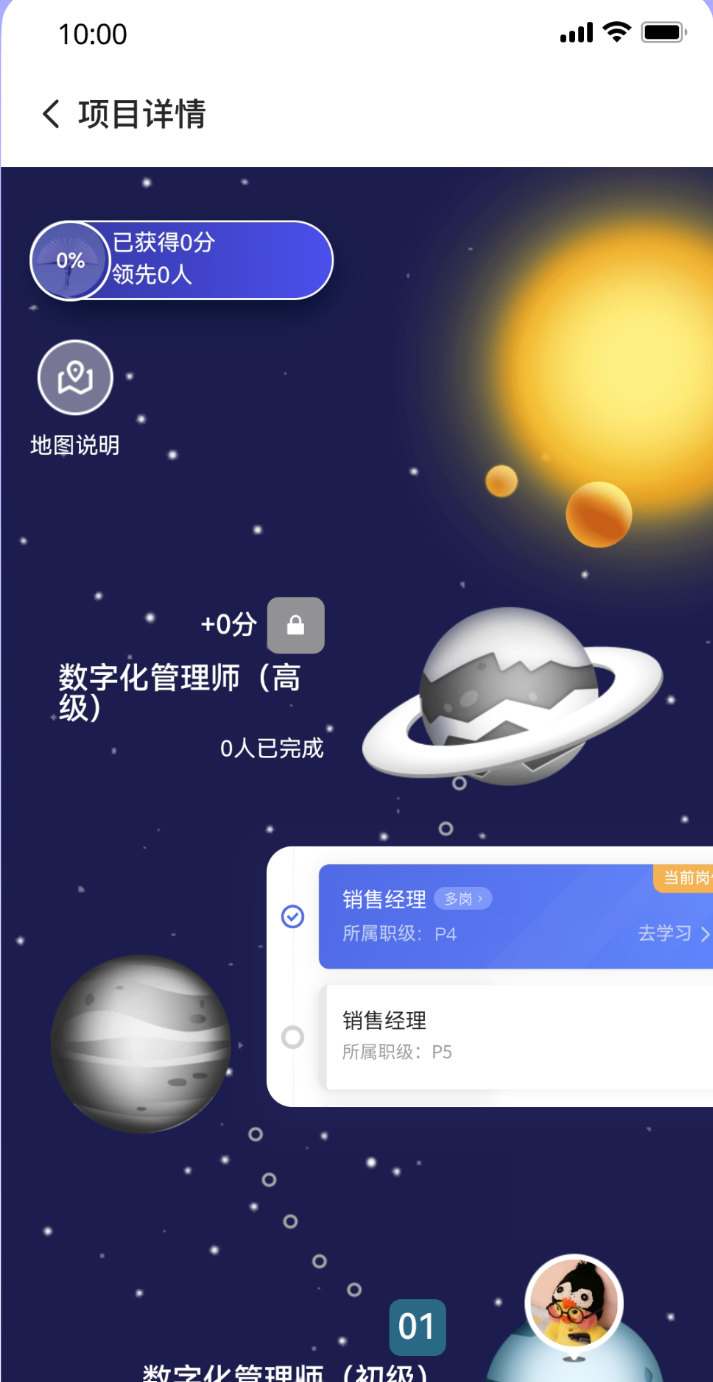Open the ringed planet for 数字化管理师（高级）

(x=510, y=695)
